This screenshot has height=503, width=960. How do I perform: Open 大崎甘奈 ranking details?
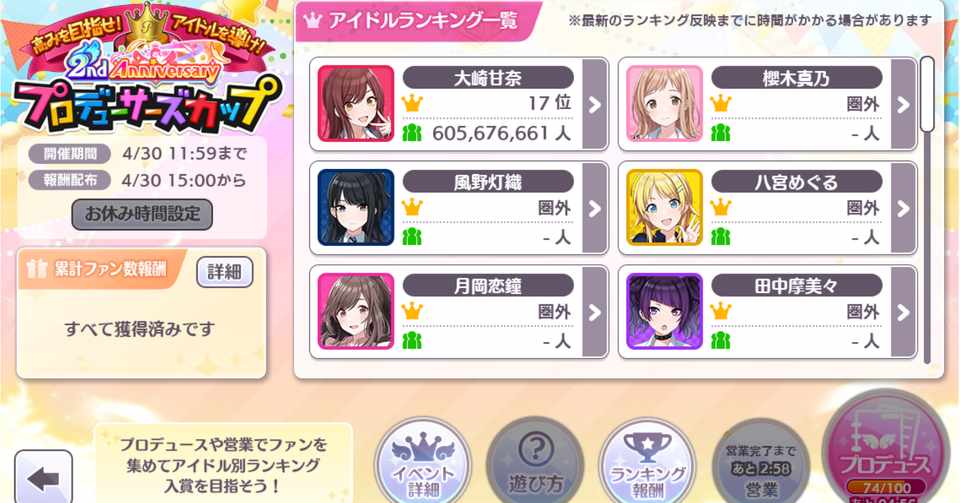coord(594,104)
